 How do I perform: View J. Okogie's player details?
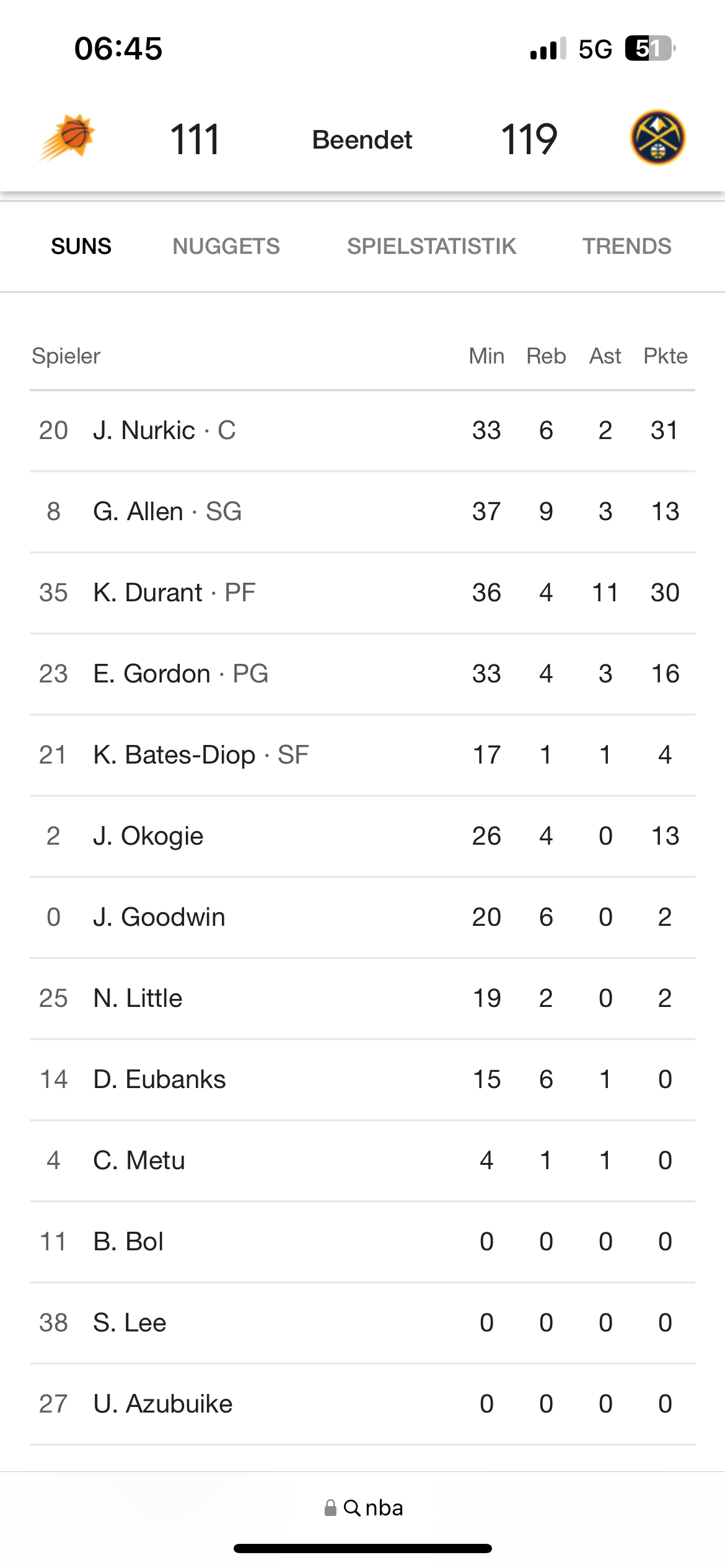[362, 837]
